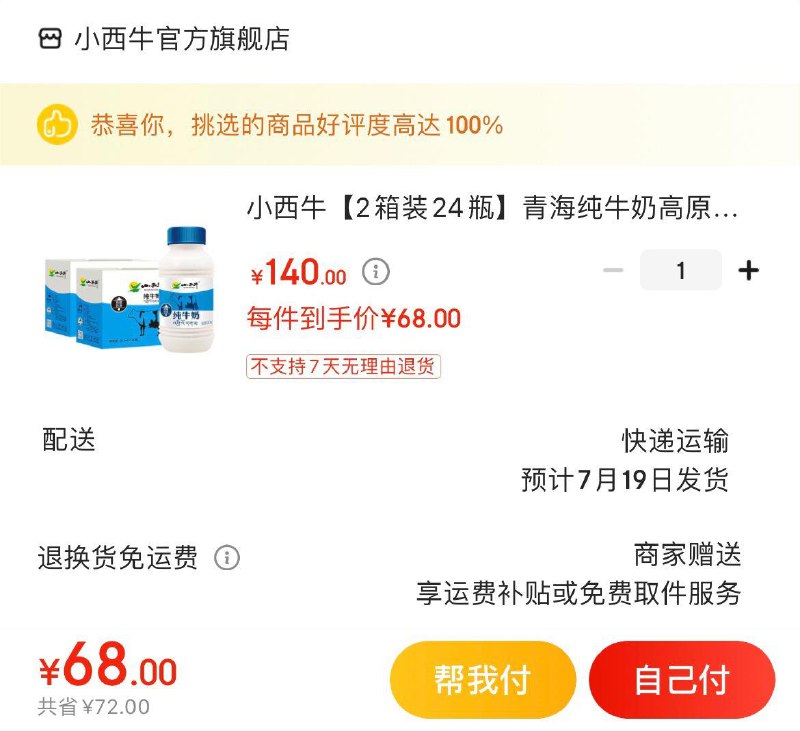View info about 退换货免运费

click(x=227, y=558)
